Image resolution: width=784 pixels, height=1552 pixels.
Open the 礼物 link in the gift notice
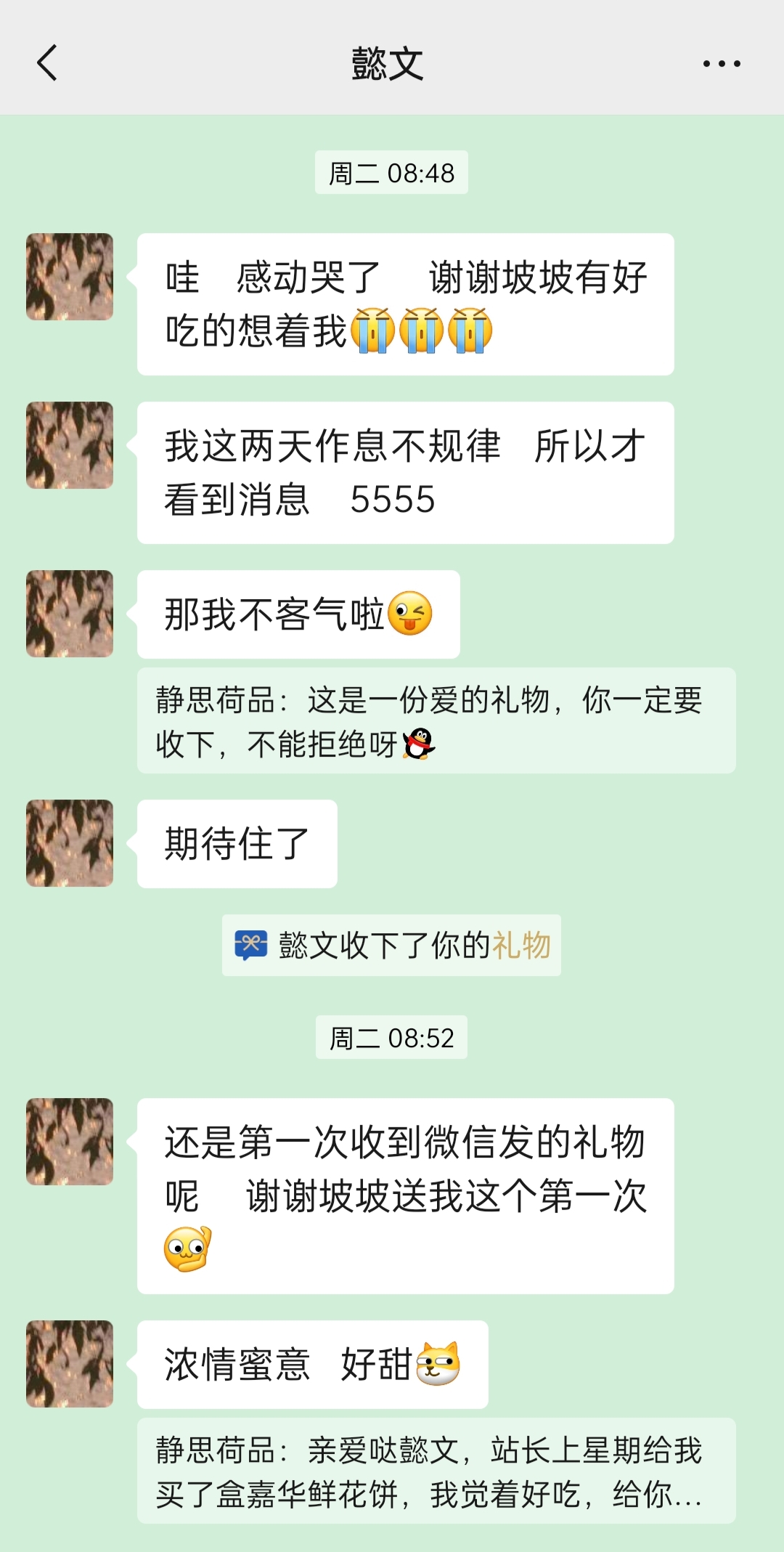(x=521, y=946)
